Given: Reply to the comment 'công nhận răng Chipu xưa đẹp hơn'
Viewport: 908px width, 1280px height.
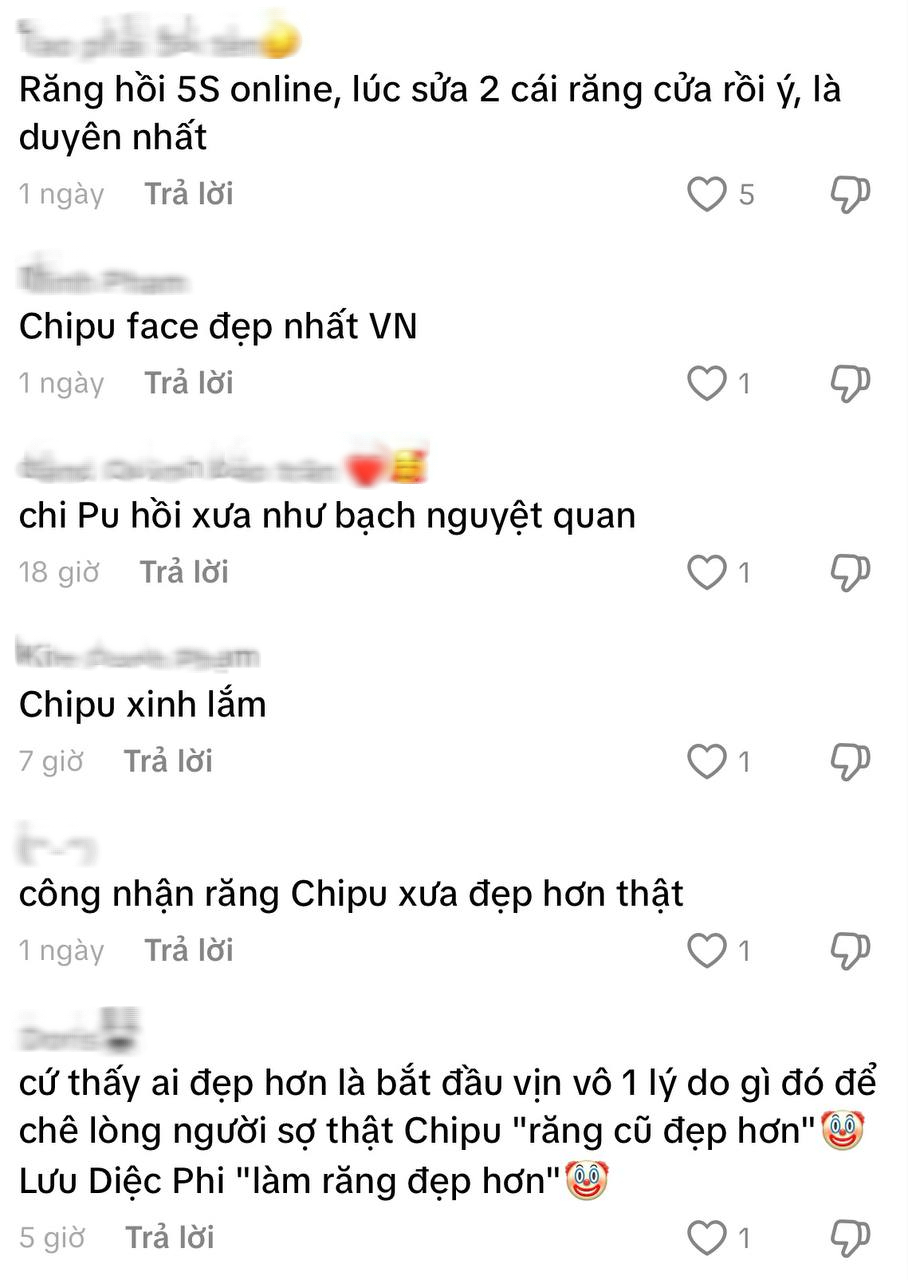Looking at the screenshot, I should (188, 950).
